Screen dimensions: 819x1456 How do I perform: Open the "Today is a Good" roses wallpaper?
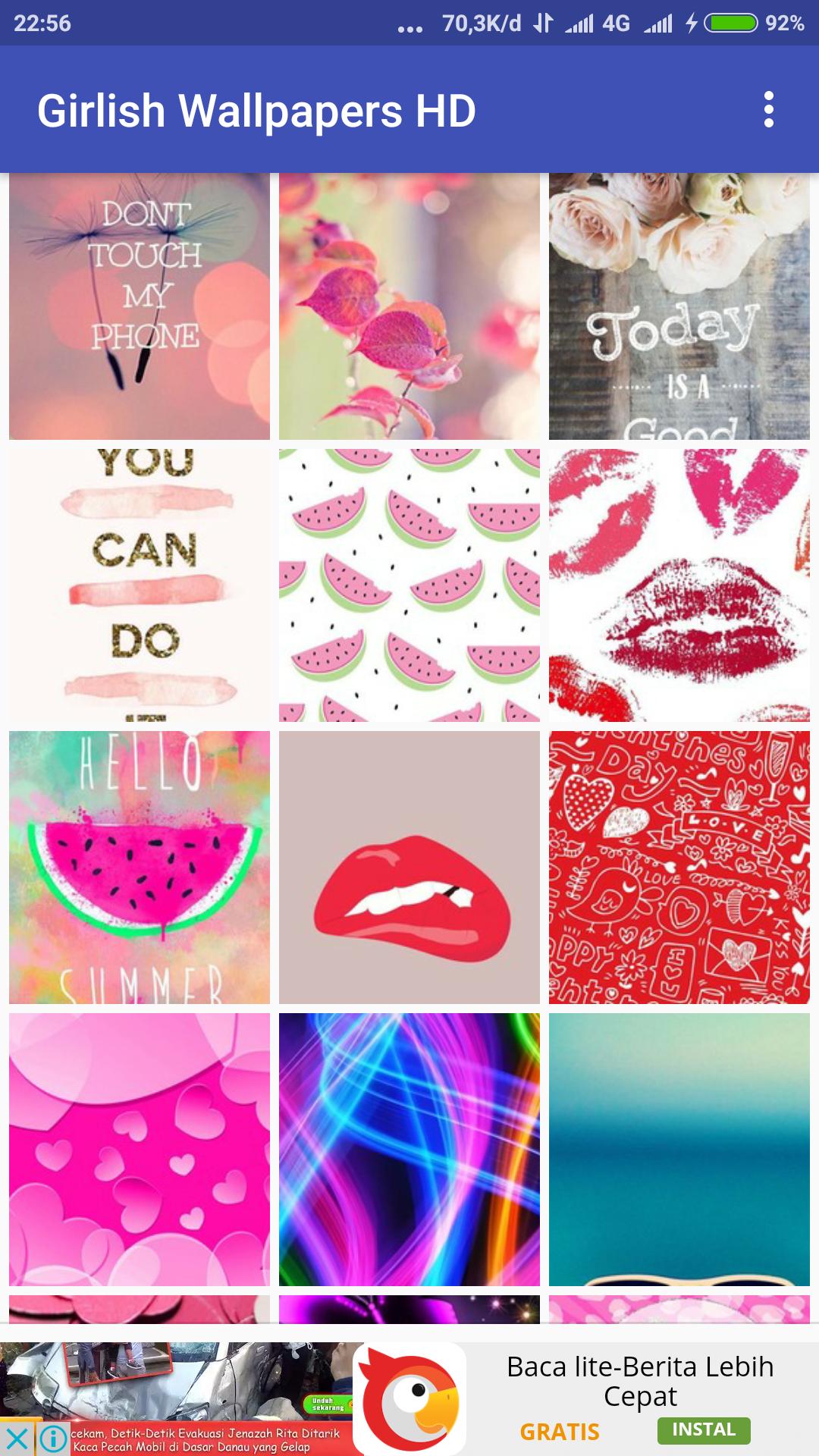point(679,306)
